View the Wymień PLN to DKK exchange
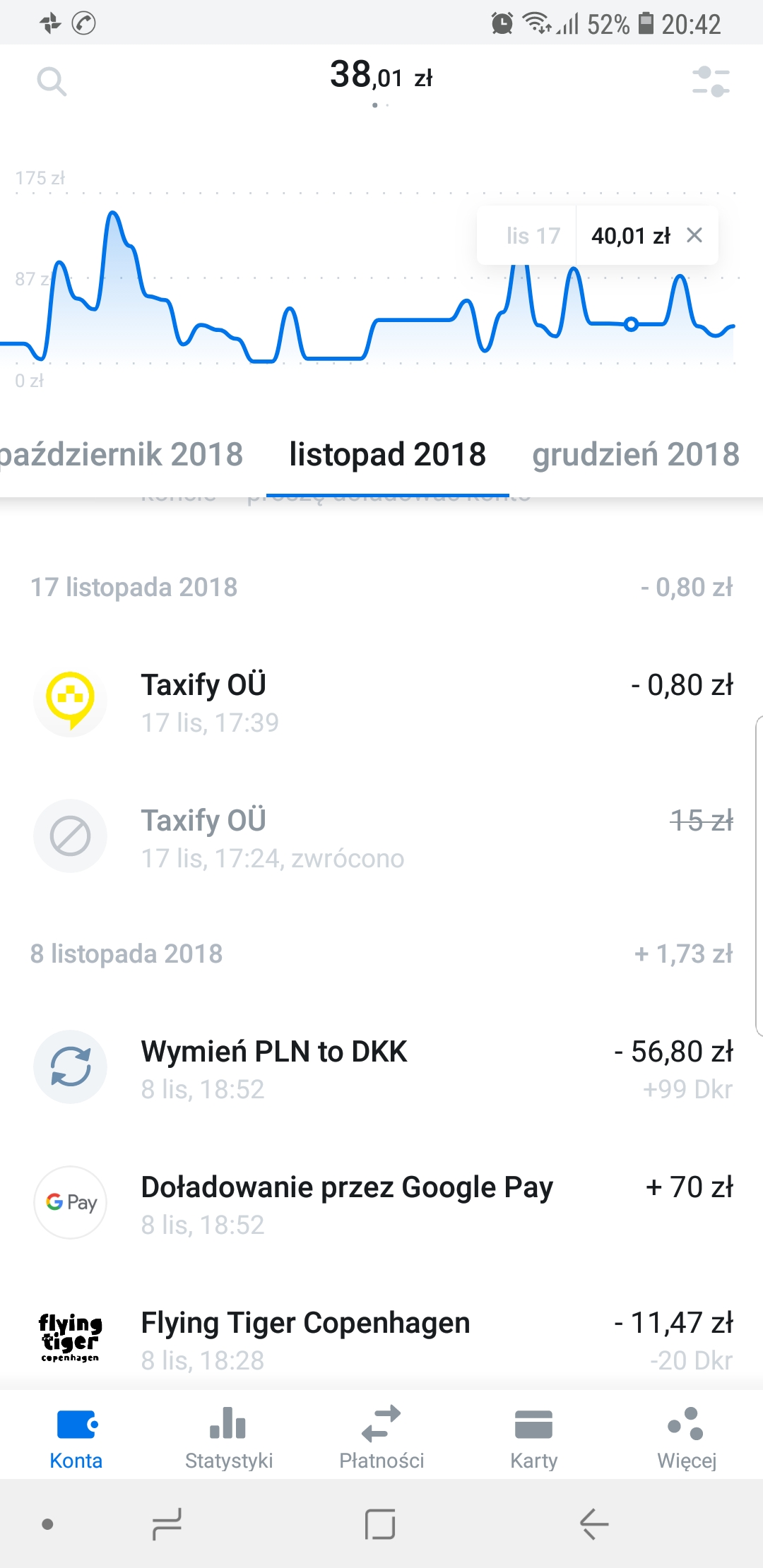Viewport: 763px width, 1568px height. click(381, 1068)
